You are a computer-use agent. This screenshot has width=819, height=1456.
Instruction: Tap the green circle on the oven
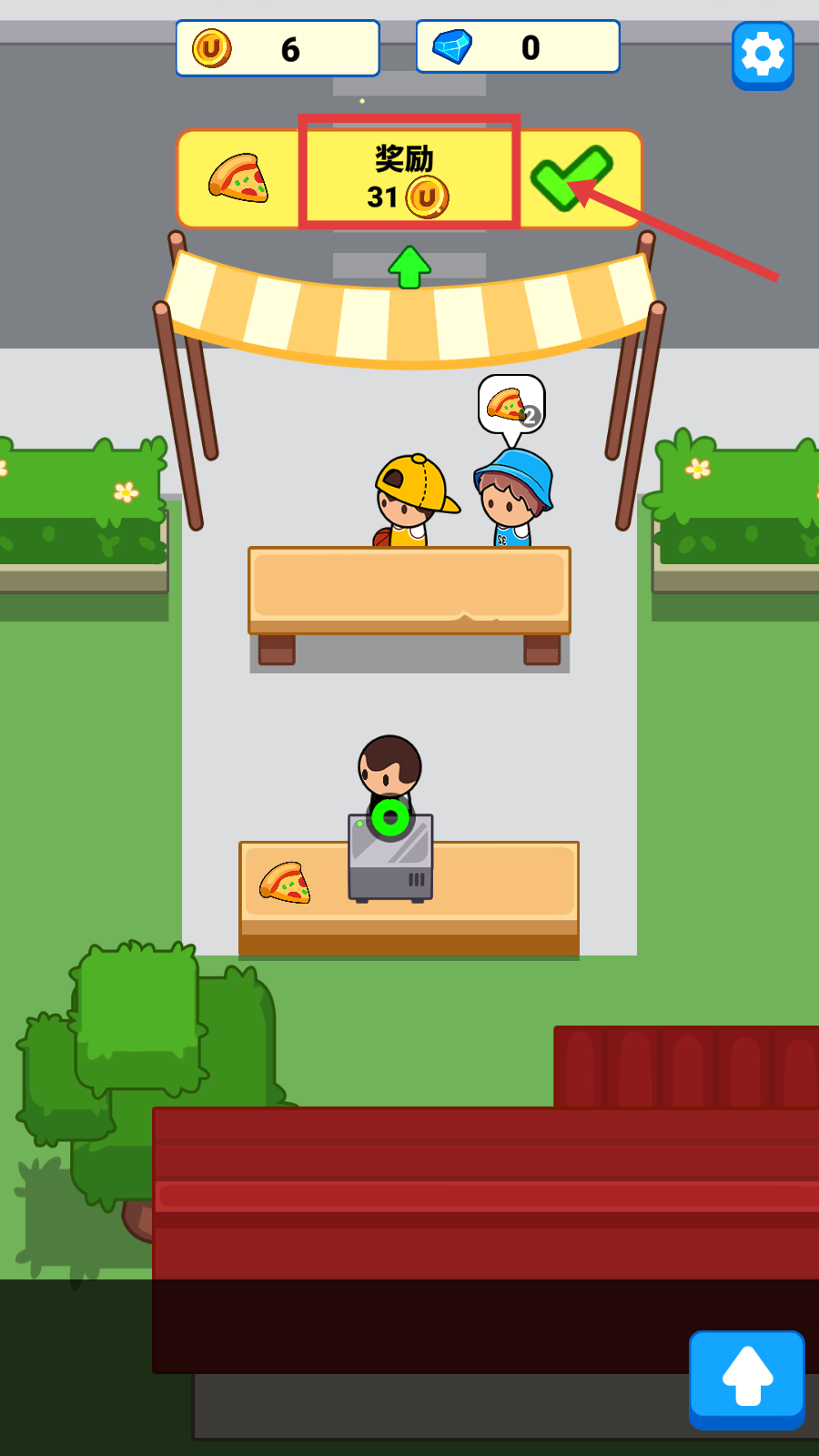point(391,817)
